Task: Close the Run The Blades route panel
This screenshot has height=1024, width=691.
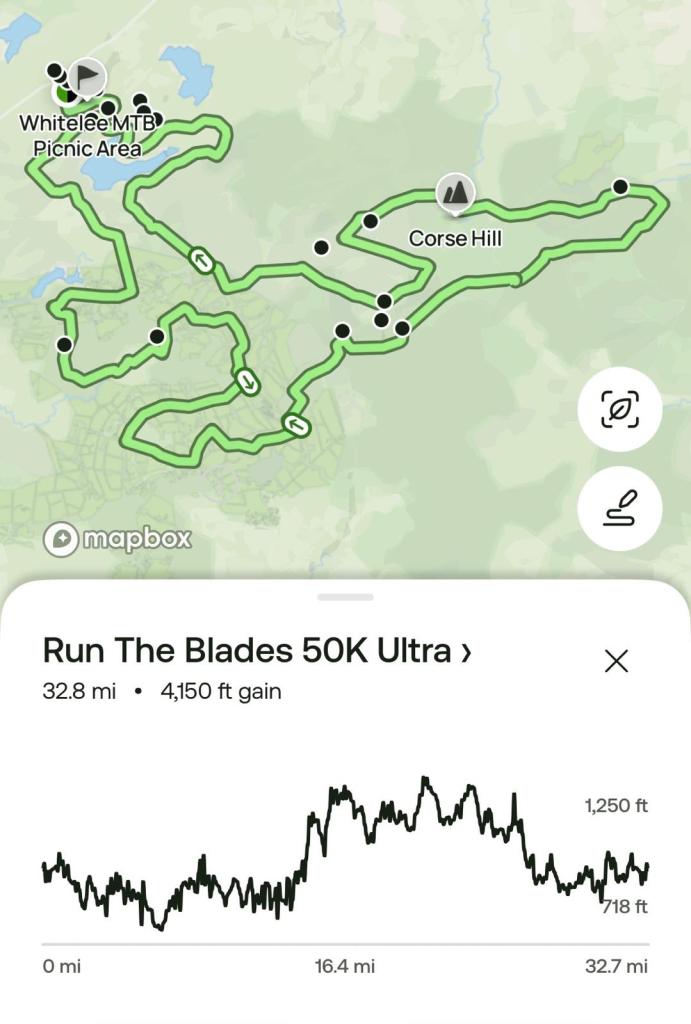Action: [616, 661]
